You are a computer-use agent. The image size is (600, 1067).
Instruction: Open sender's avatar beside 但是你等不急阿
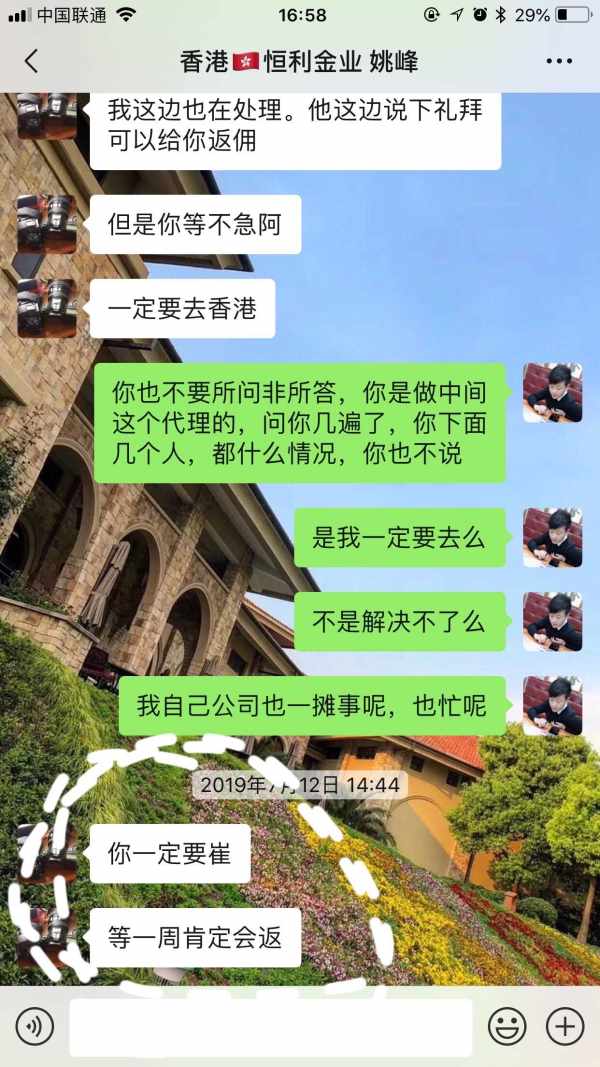click(47, 224)
